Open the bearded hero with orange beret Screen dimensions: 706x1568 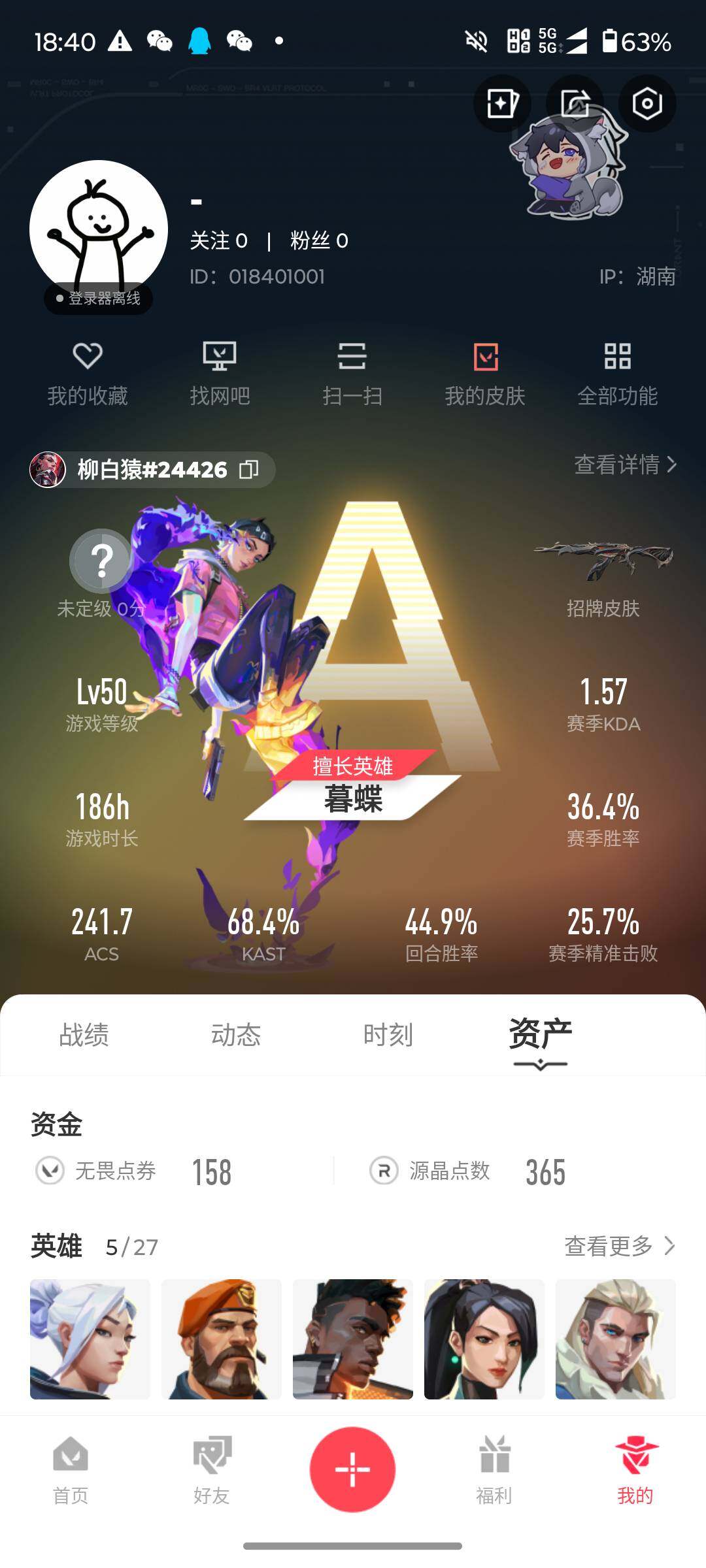click(221, 1339)
